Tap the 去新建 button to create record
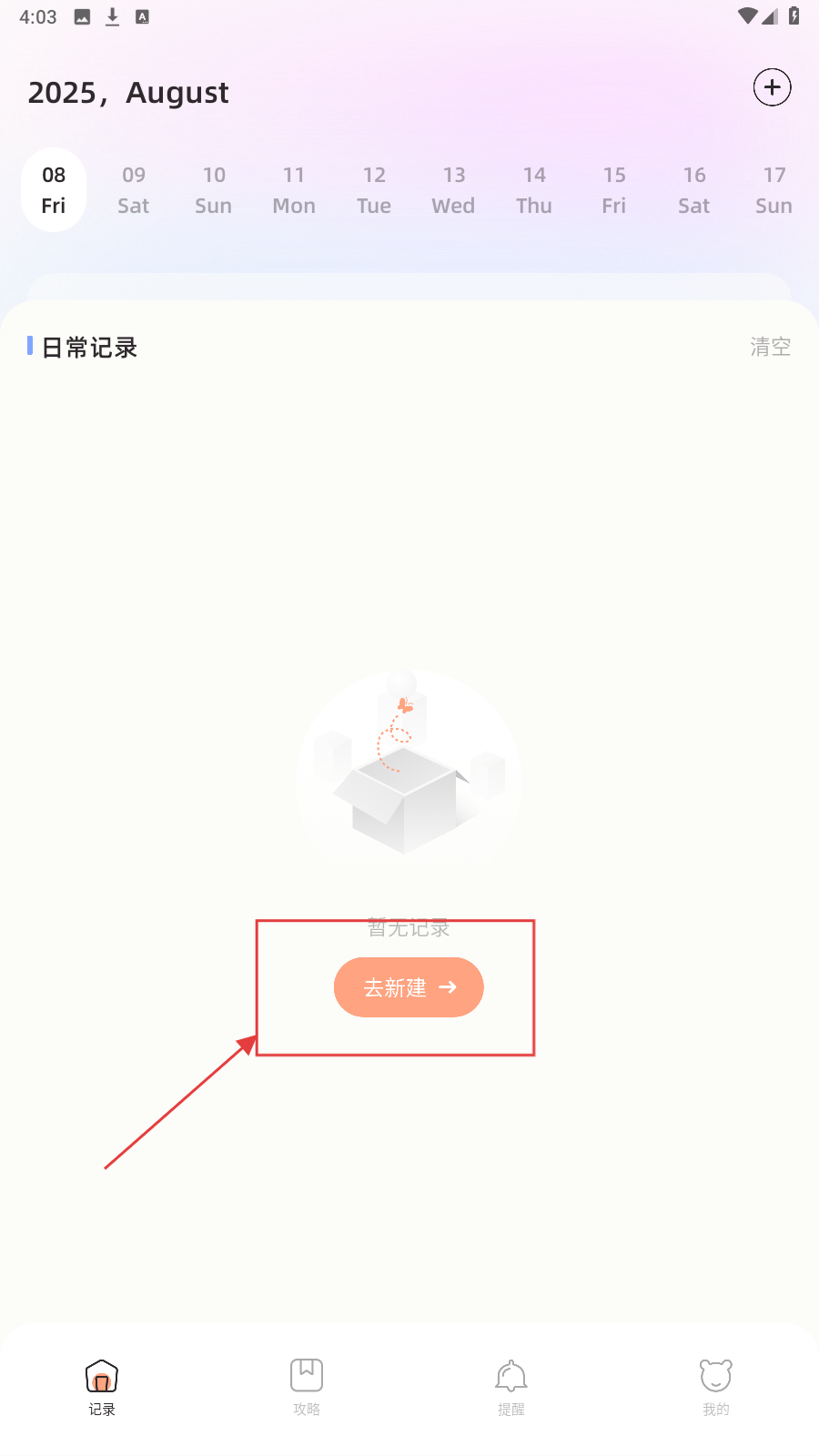This screenshot has height=1456, width=819. [x=409, y=987]
